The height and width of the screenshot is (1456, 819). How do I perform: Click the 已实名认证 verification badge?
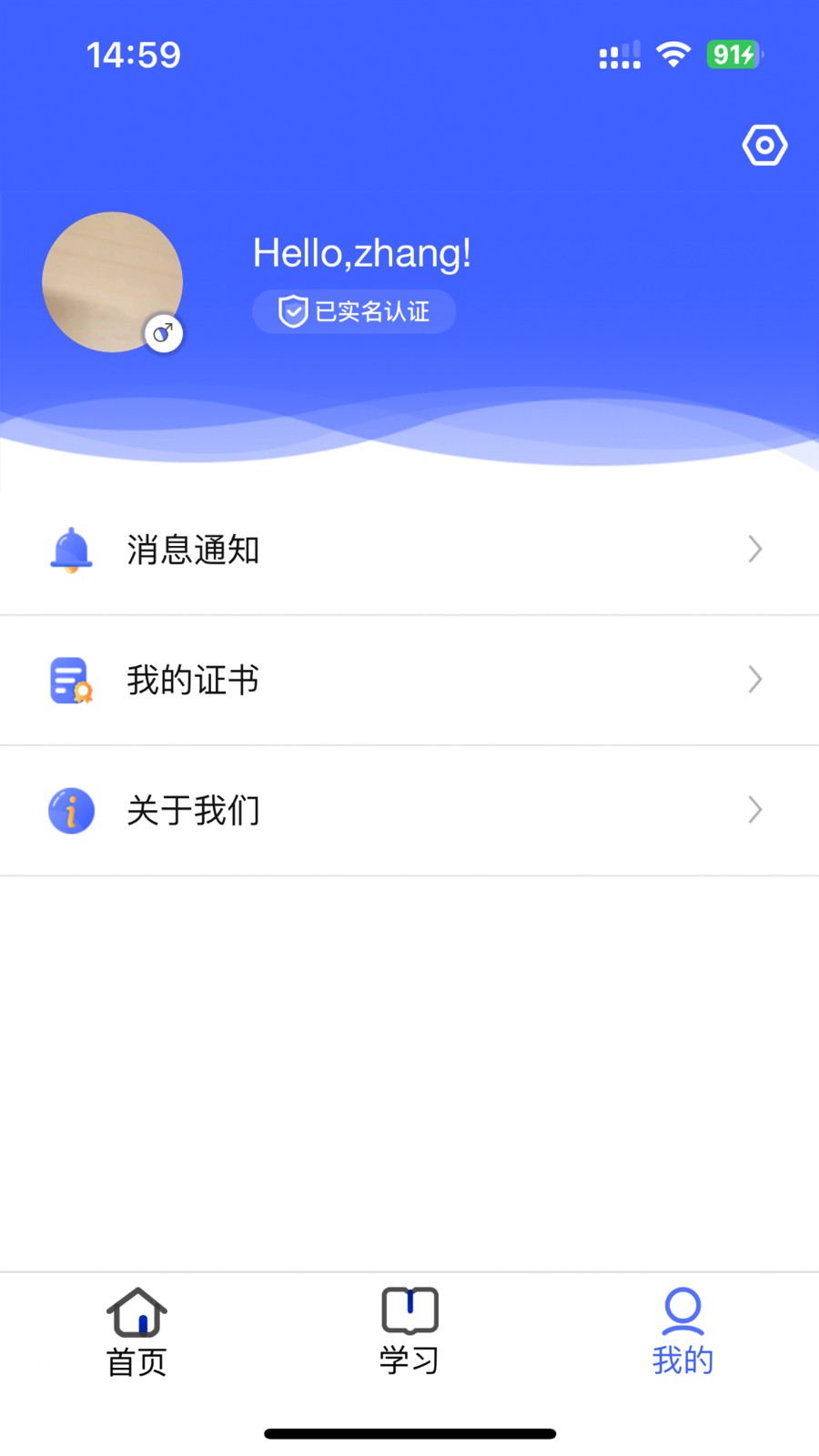click(353, 311)
